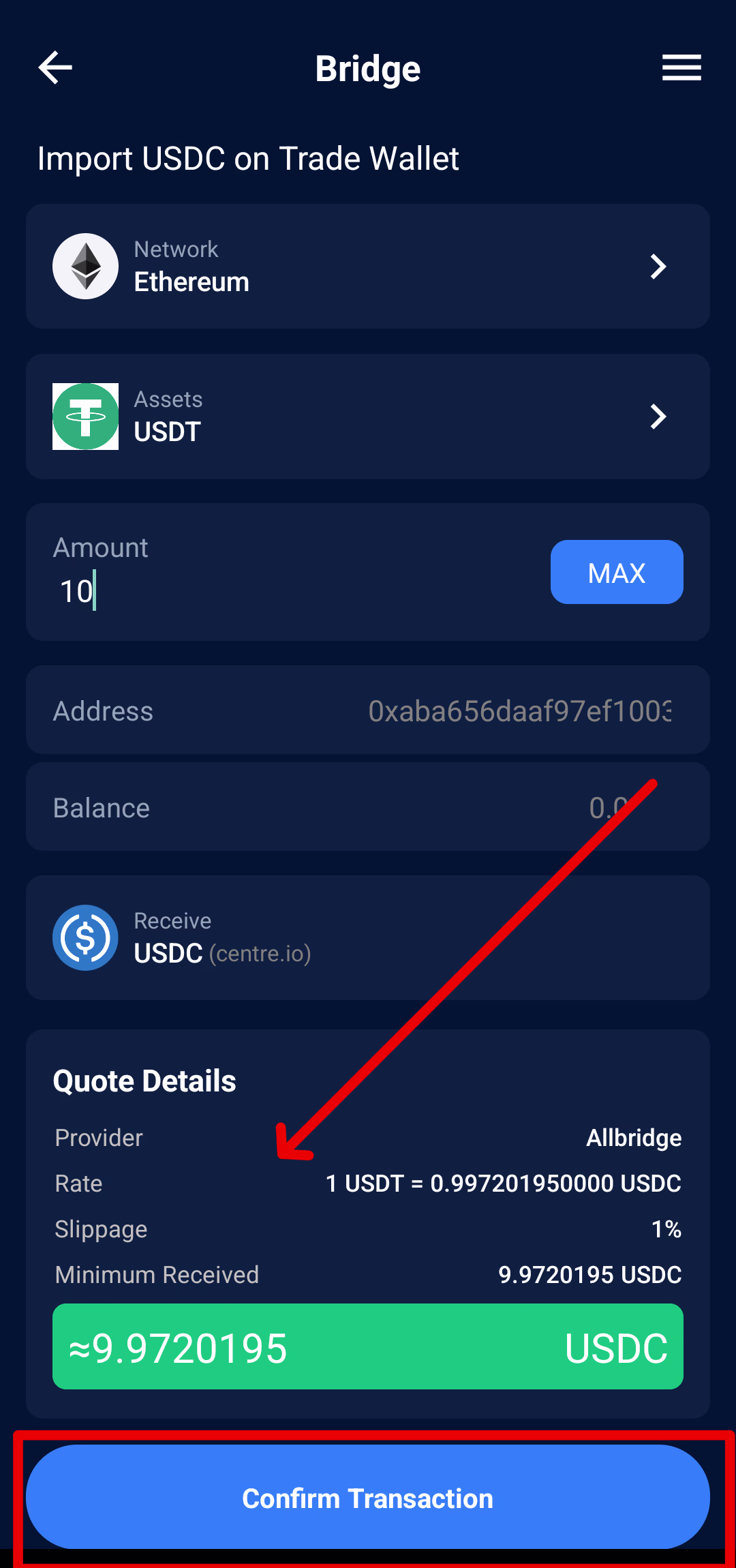Open the hamburger menu
The image size is (736, 1568).
point(681,67)
